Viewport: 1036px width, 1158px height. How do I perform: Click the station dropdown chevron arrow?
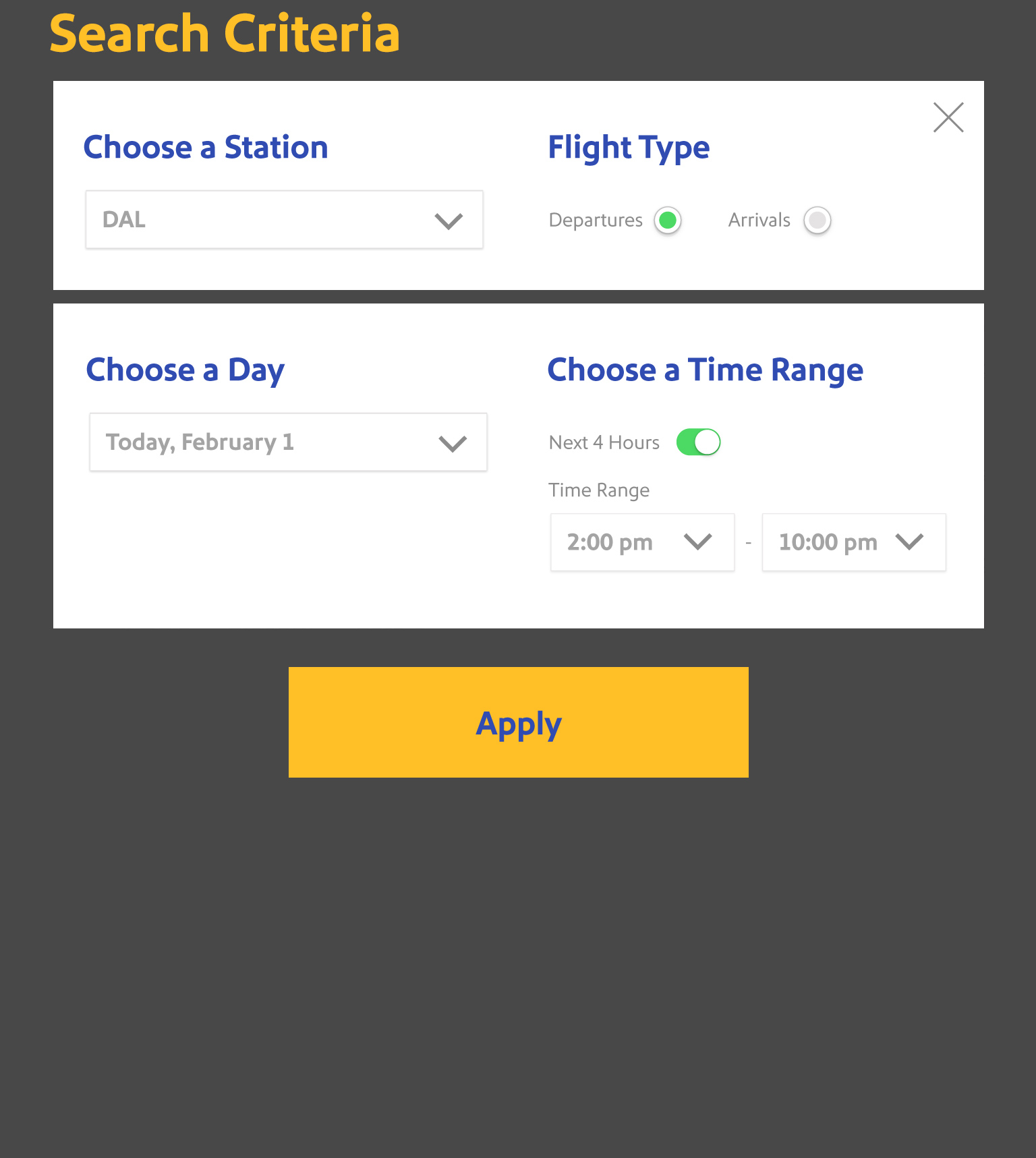click(449, 219)
